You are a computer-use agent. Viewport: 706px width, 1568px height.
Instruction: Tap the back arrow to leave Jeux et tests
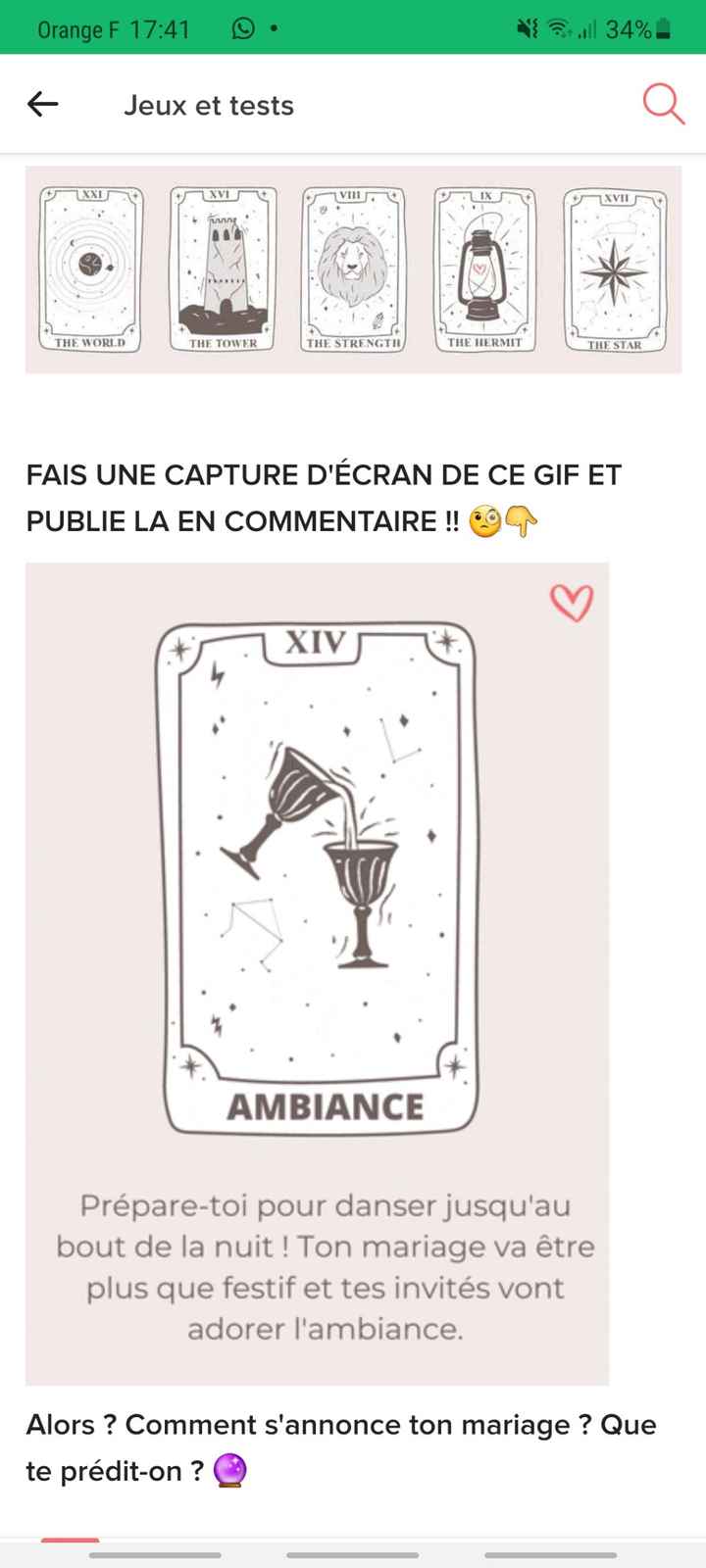[43, 103]
